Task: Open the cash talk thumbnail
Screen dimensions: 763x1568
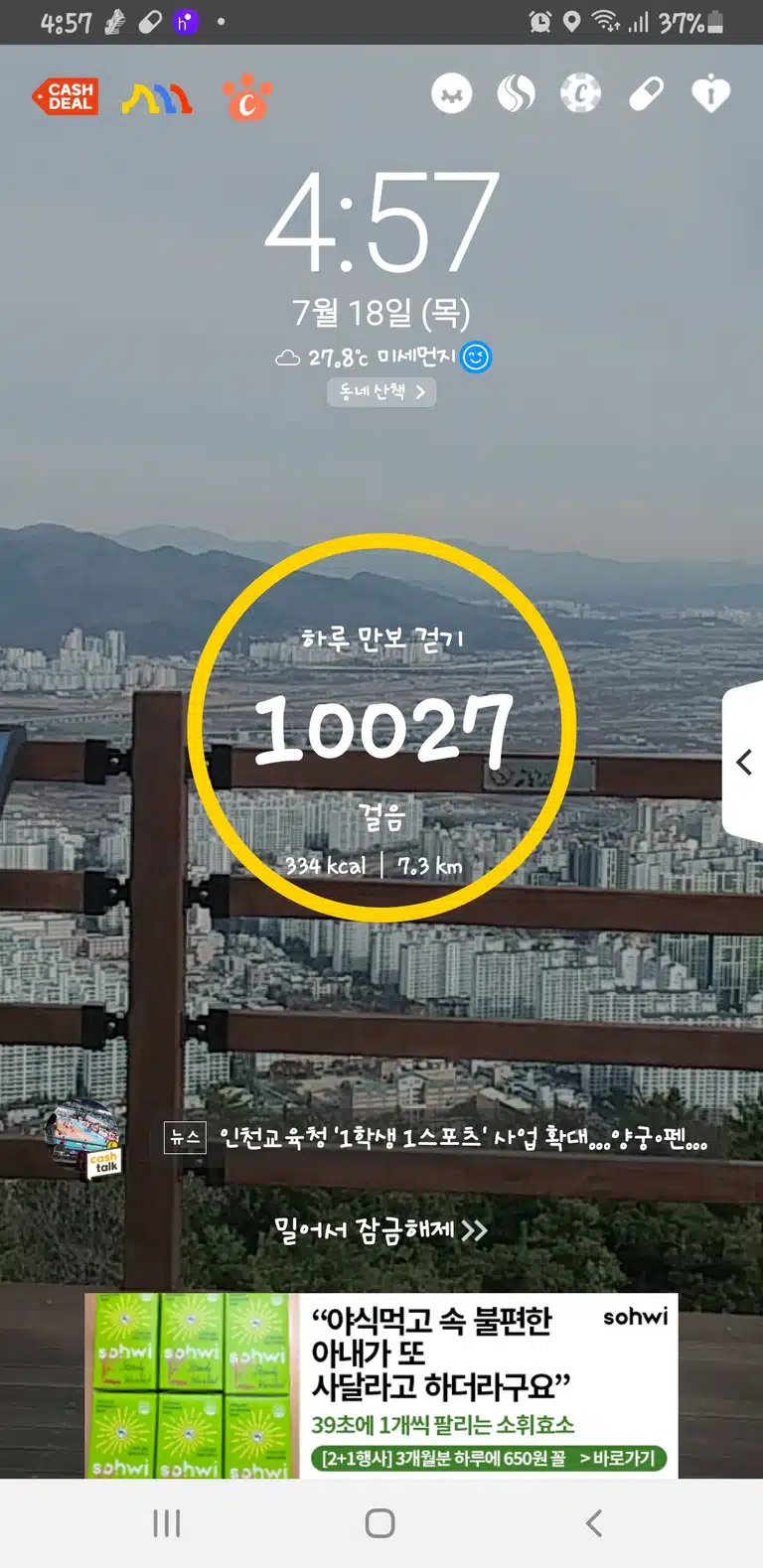Action: [85, 1139]
